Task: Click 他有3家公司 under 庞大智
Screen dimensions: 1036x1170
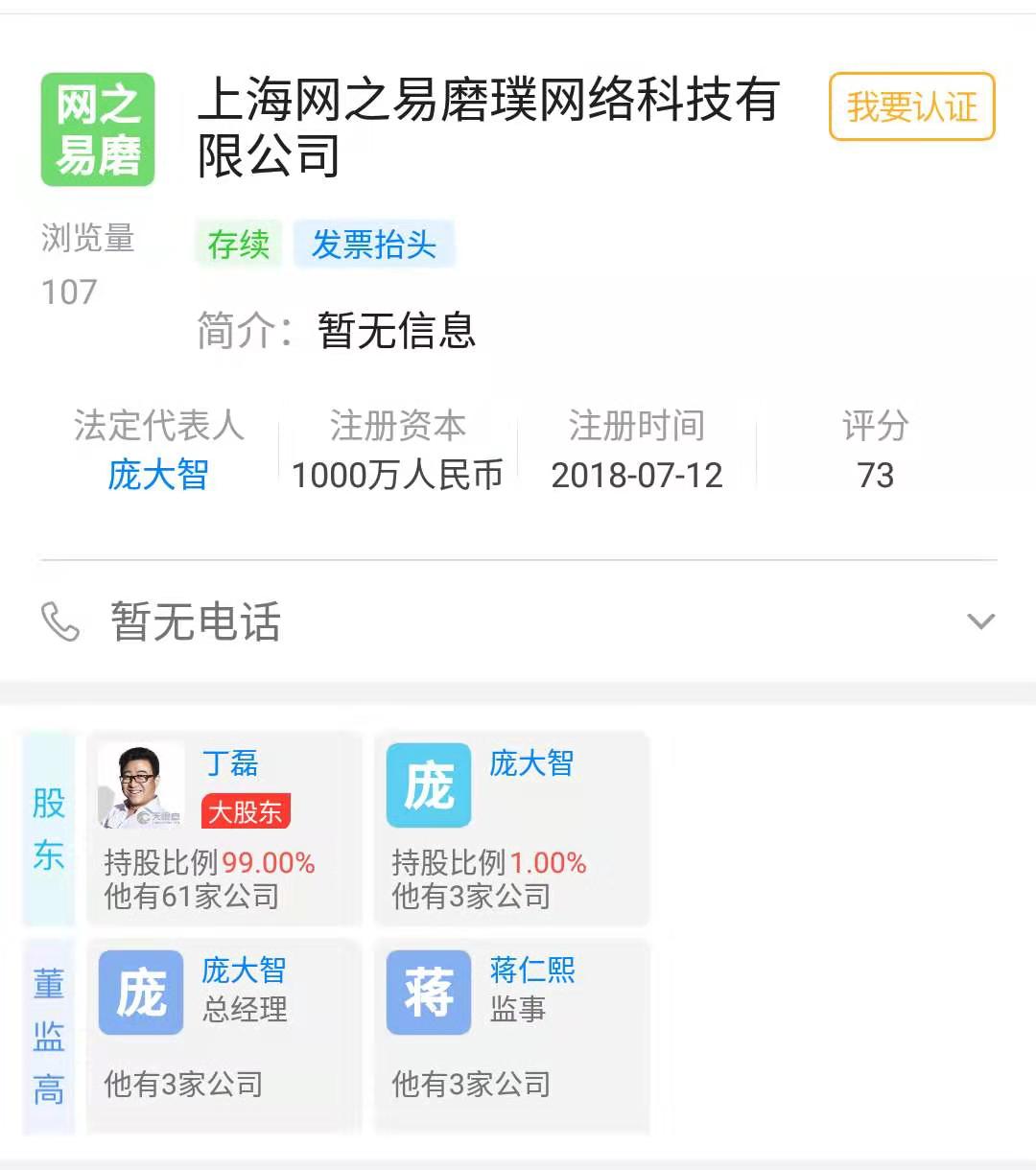Action: pos(469,898)
